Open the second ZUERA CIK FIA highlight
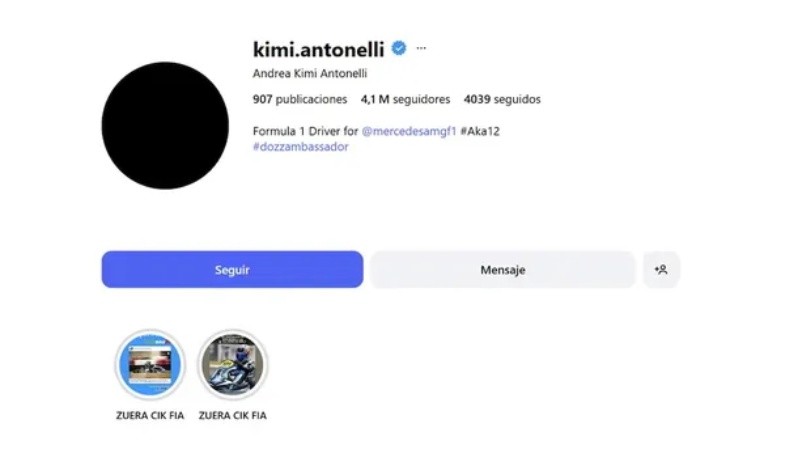 [x=232, y=364]
